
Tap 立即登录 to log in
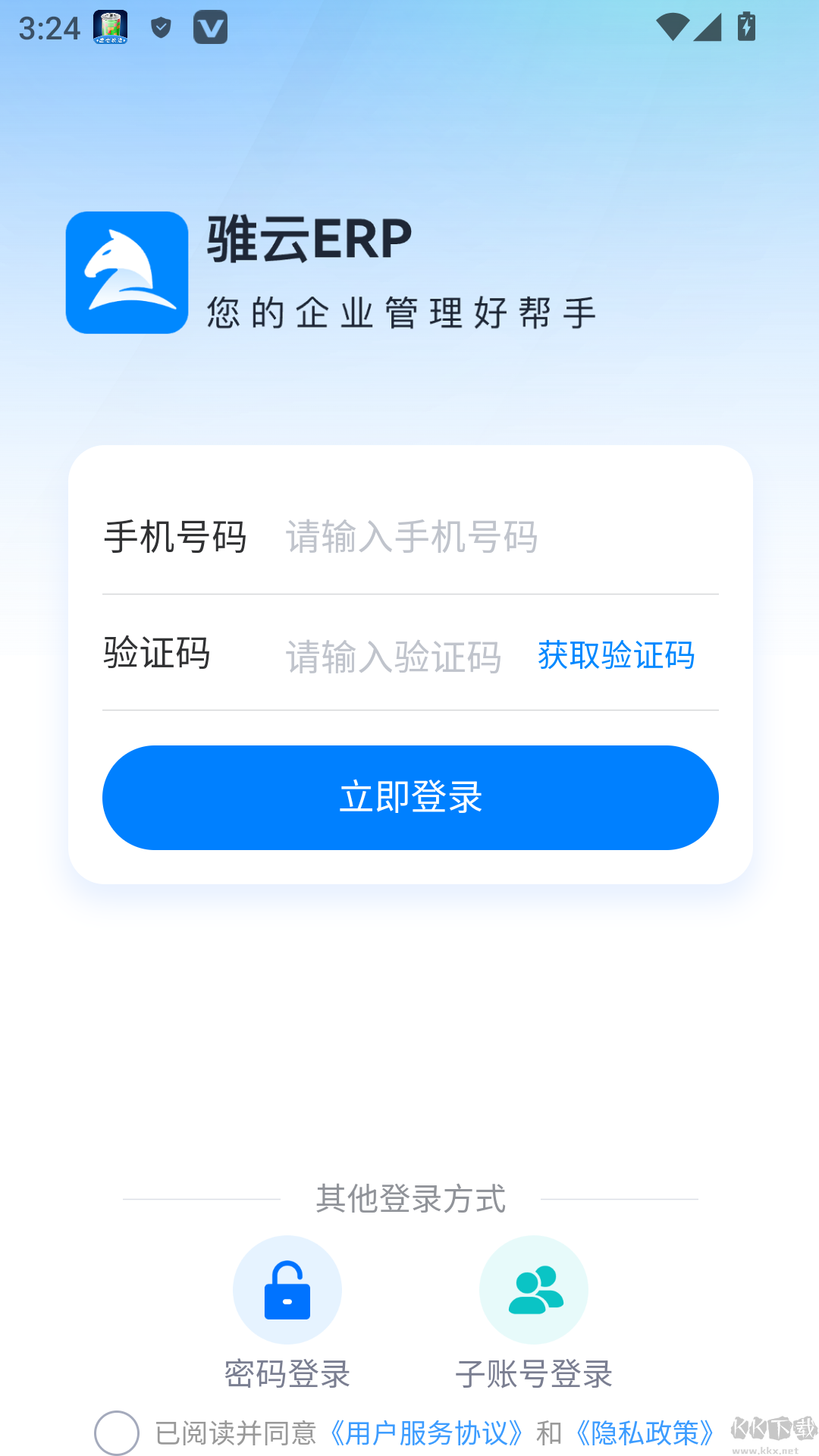coord(409,797)
